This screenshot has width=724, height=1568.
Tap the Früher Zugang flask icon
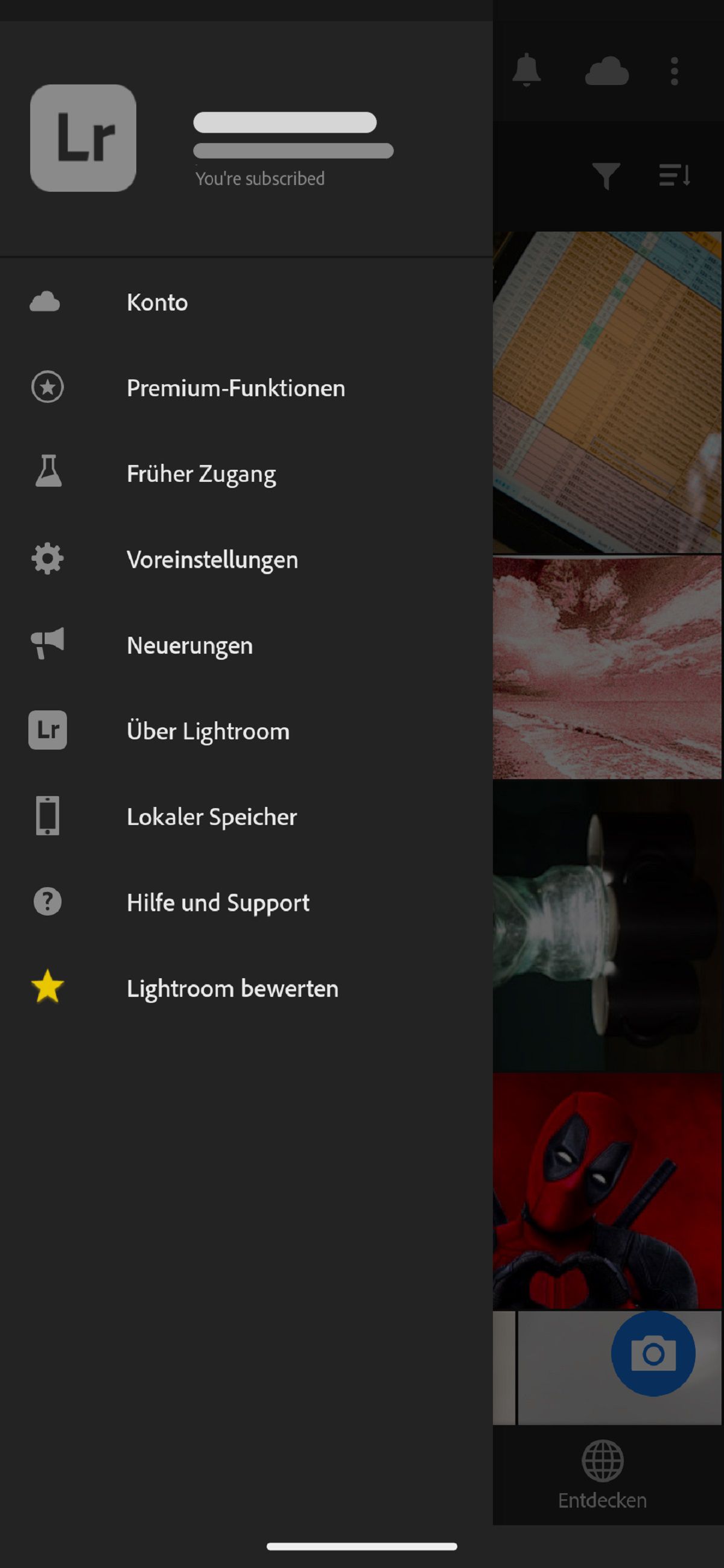pos(47,473)
